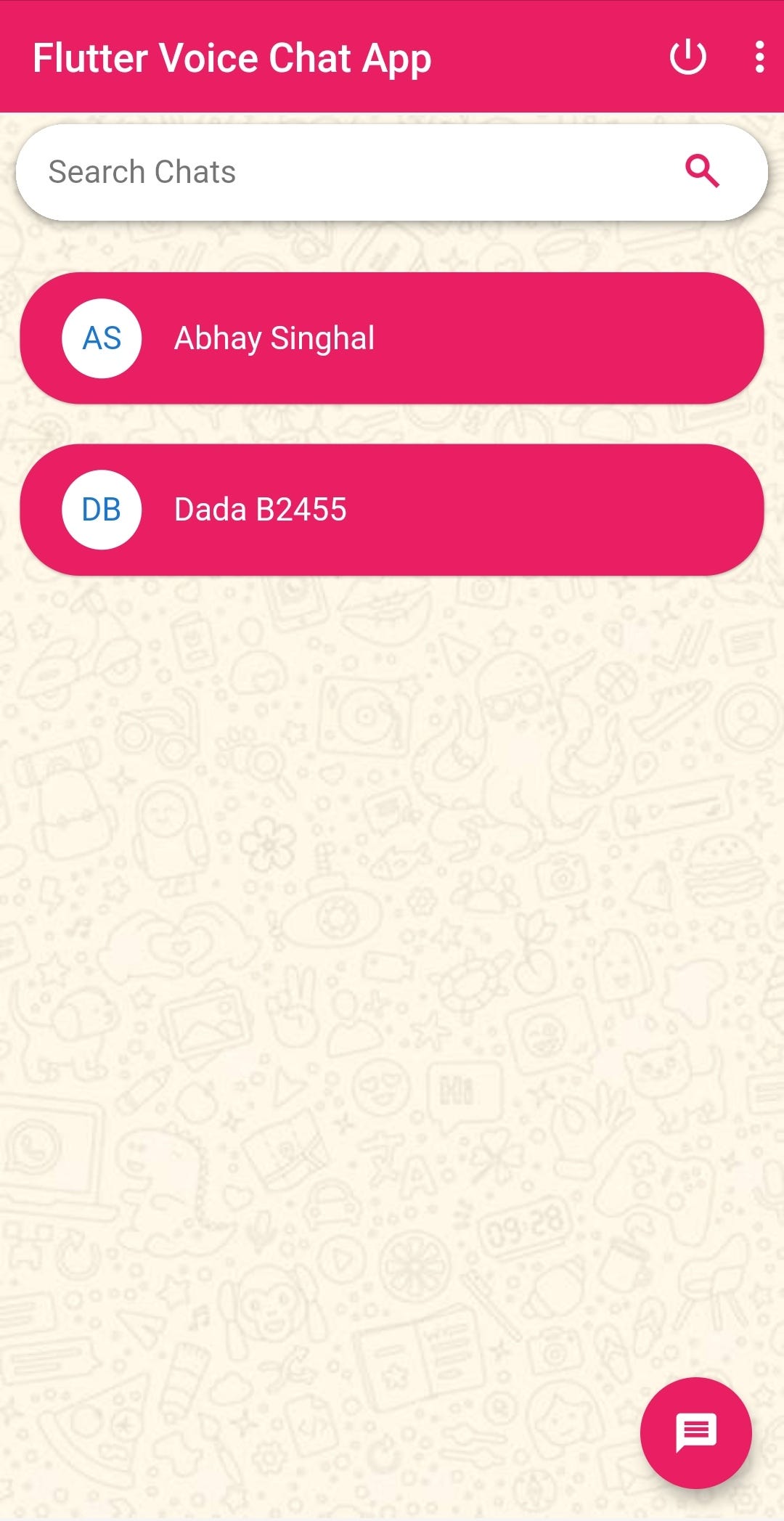The height and width of the screenshot is (1521, 784).
Task: Select the DB avatar circle for Dada B2455
Action: (101, 510)
